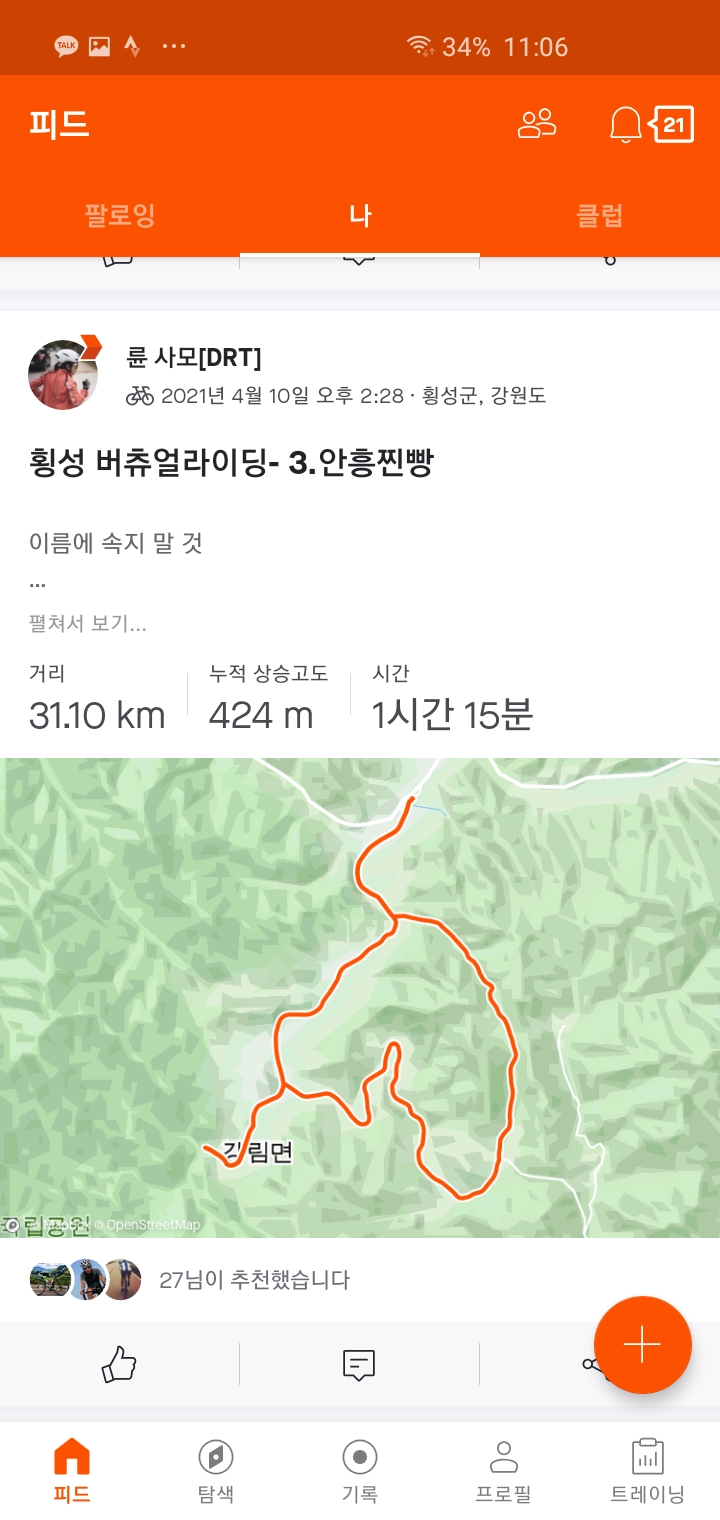The height and width of the screenshot is (1520, 720).
Task: Expand description with 펼쳐서 보기
Action: click(x=88, y=624)
